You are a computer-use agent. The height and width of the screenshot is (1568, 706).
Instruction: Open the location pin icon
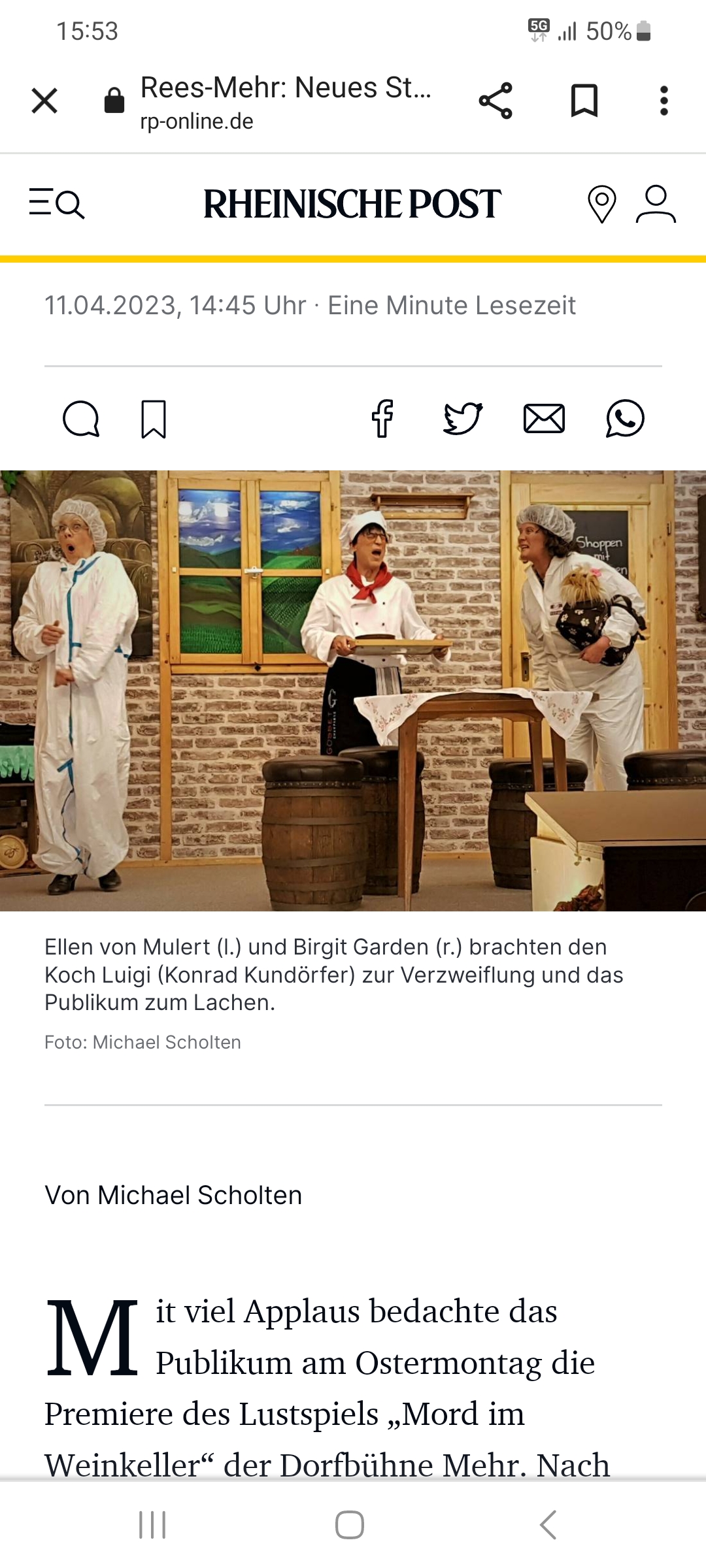(601, 204)
